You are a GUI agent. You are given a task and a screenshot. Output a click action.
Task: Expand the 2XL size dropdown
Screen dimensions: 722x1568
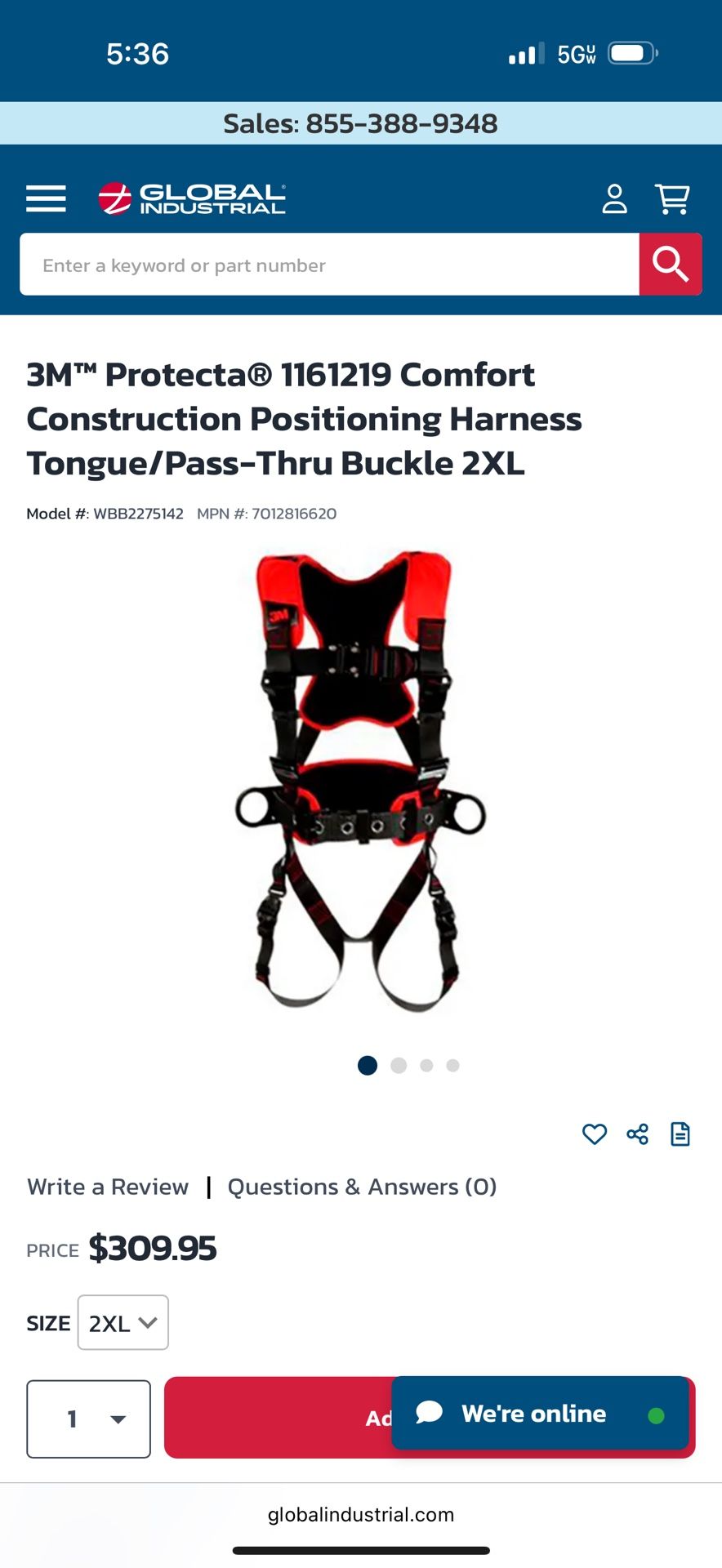click(123, 1323)
